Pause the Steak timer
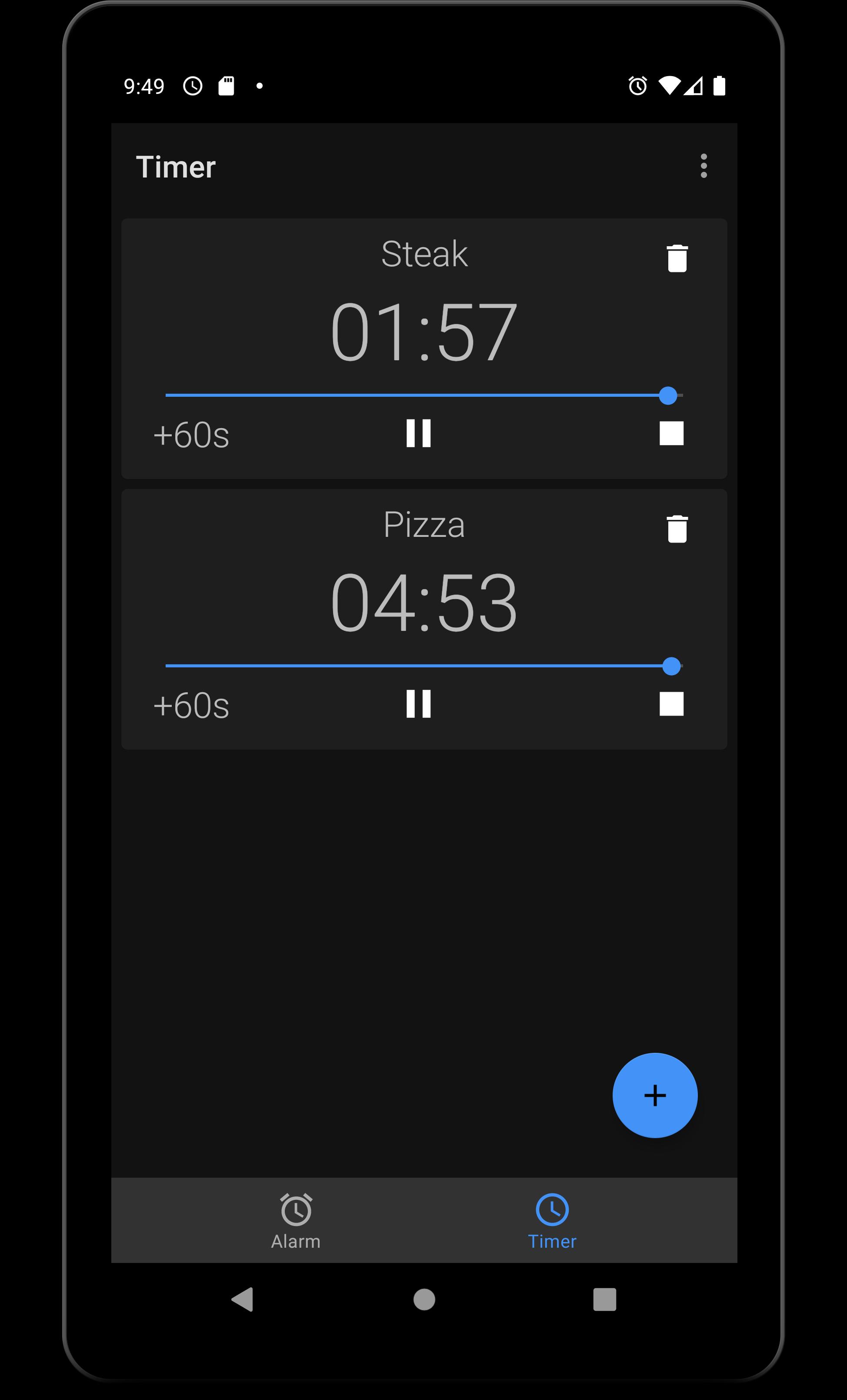Screen dimensions: 847x1400 (418, 433)
